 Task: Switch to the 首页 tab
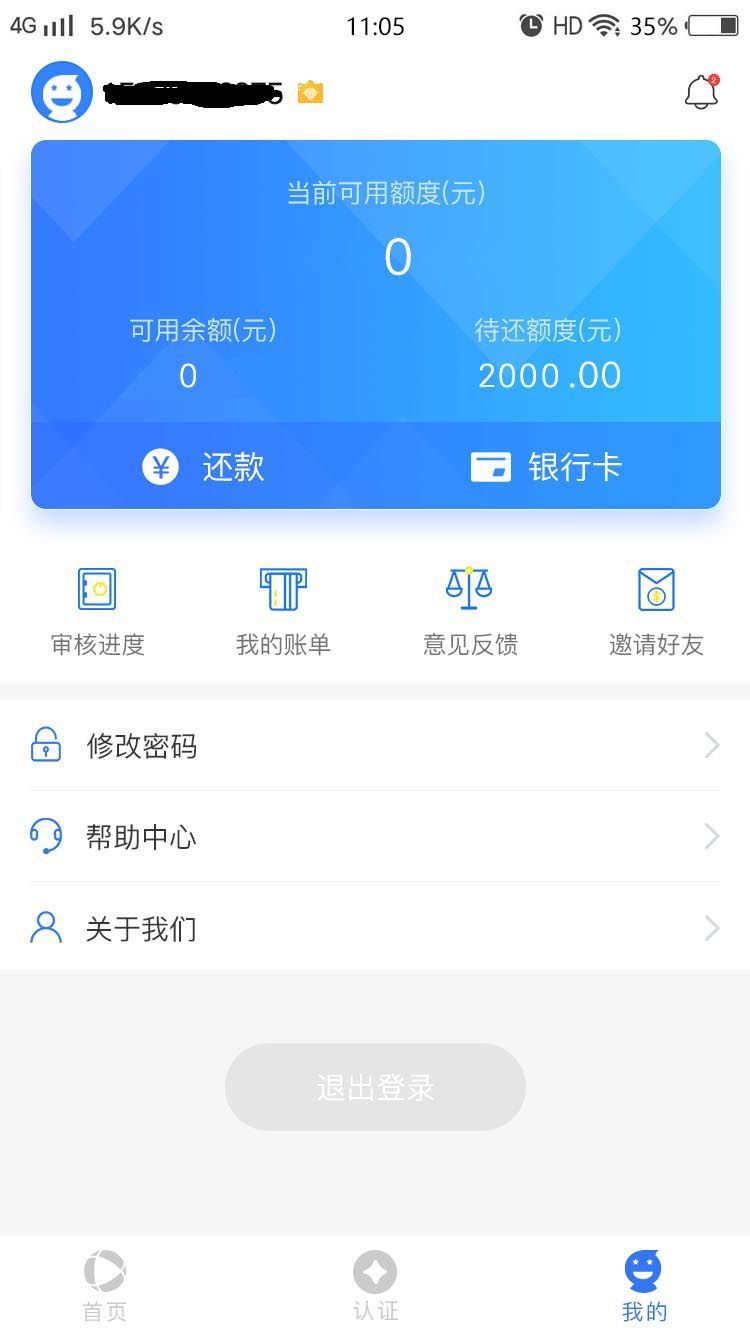[105, 1287]
